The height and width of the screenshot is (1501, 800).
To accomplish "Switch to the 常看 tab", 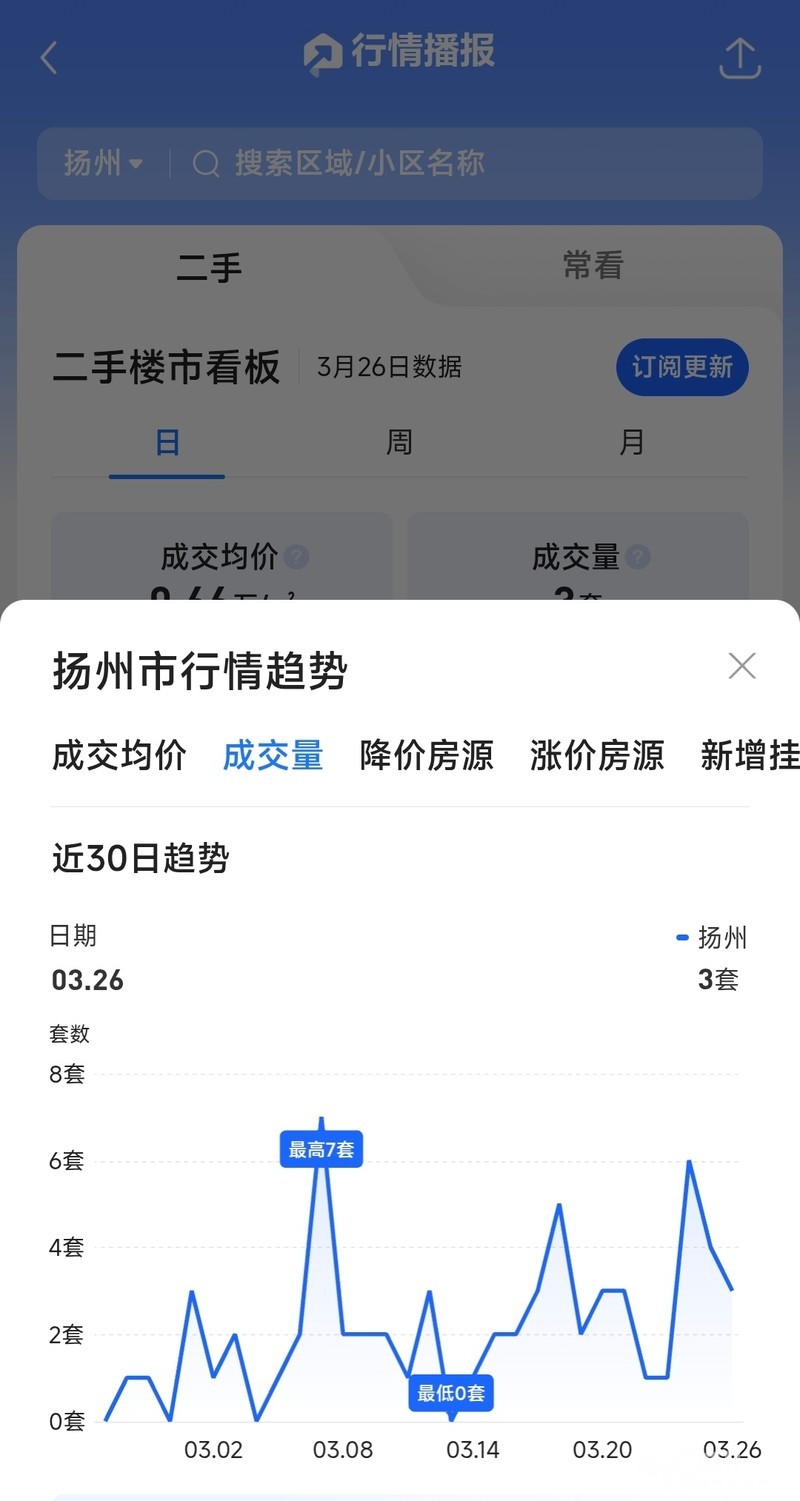I will pyautogui.click(x=593, y=266).
